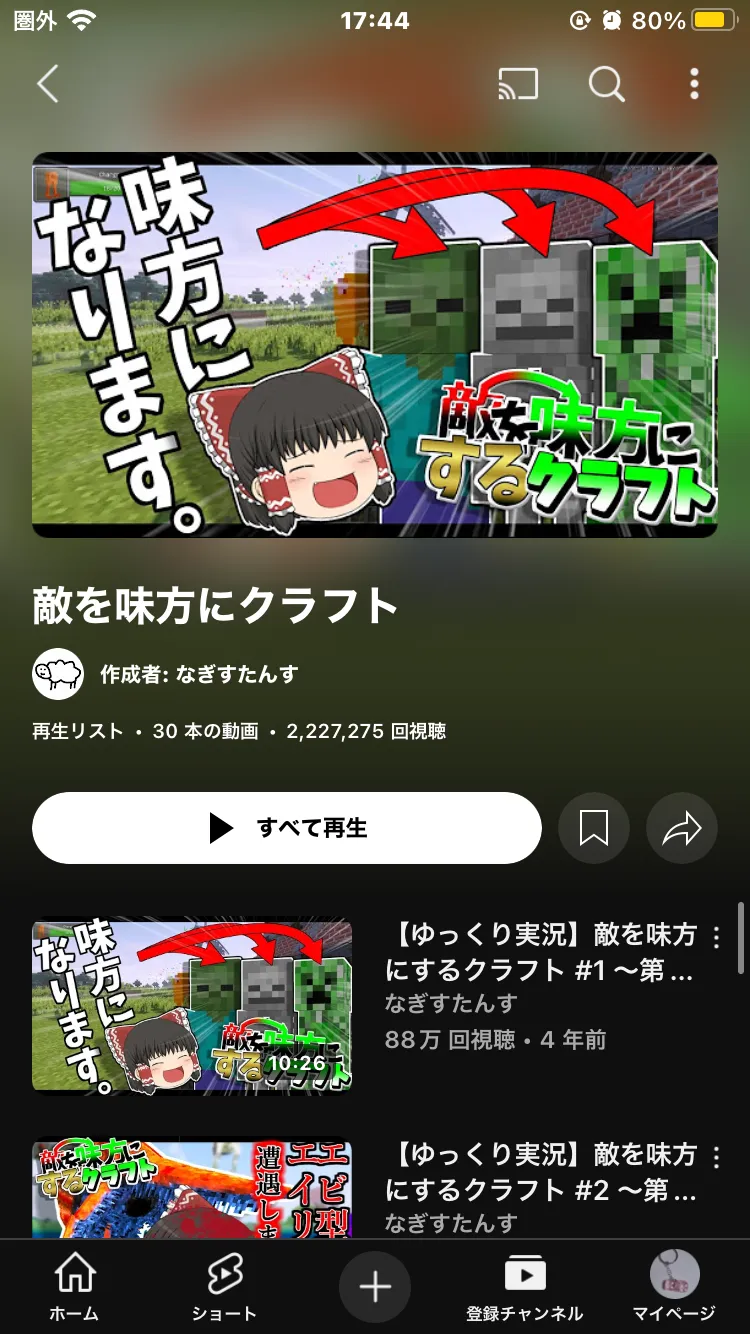The width and height of the screenshot is (750, 1334).
Task: Switch to the ショート tab
Action: [224, 1288]
